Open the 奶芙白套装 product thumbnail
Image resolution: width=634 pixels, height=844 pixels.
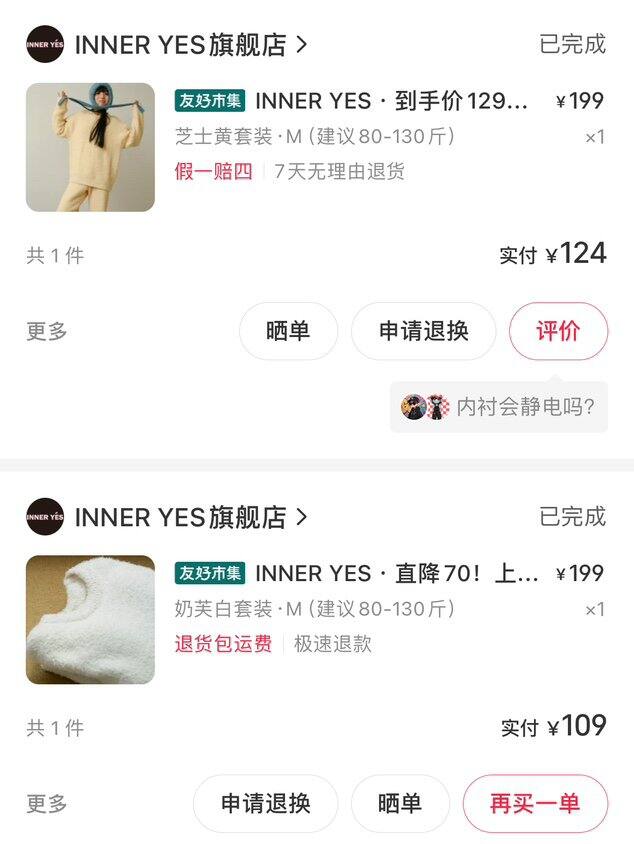(90, 619)
